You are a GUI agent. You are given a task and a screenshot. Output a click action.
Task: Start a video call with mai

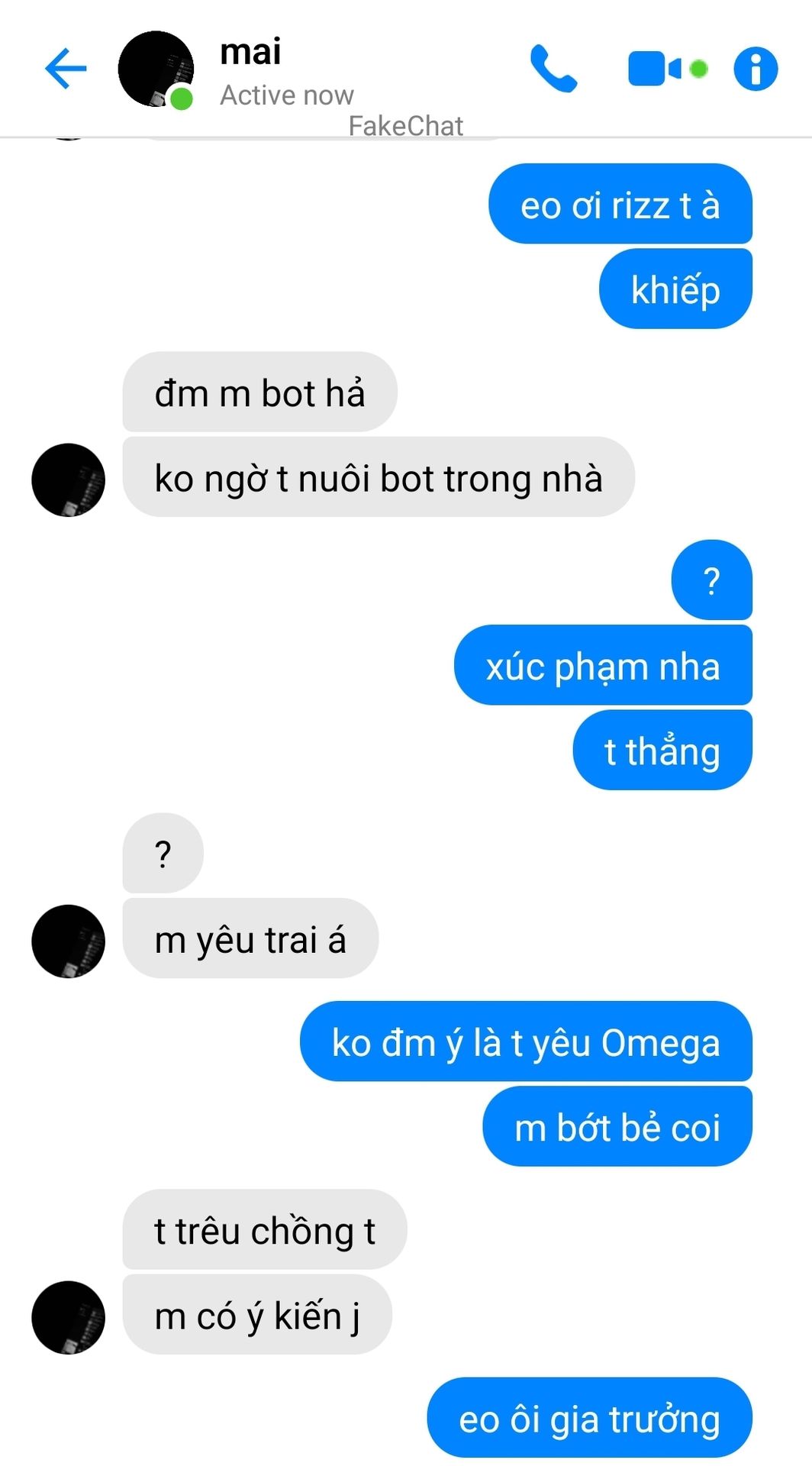tap(668, 69)
